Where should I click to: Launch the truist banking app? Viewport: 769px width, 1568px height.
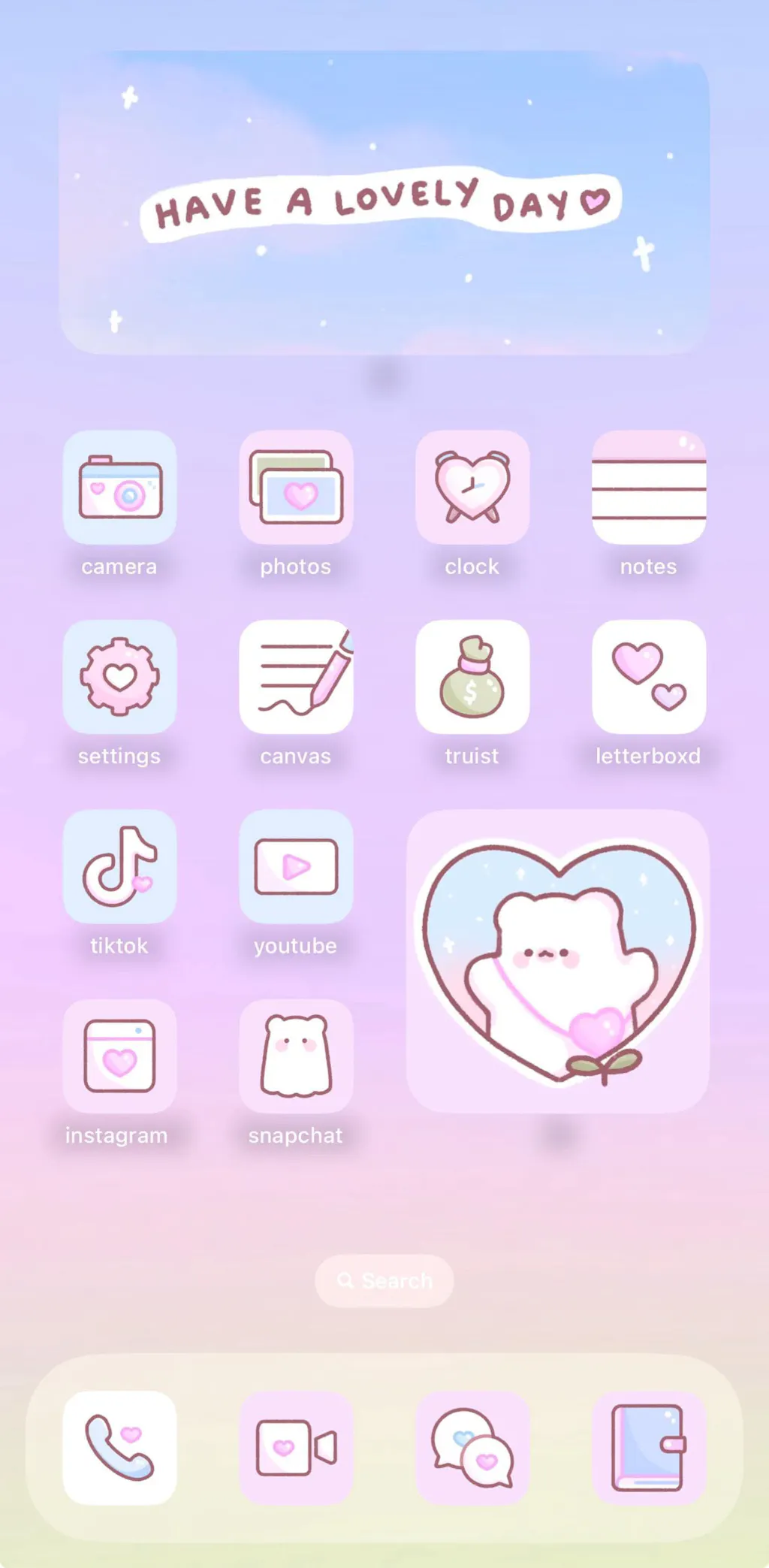tap(472, 677)
